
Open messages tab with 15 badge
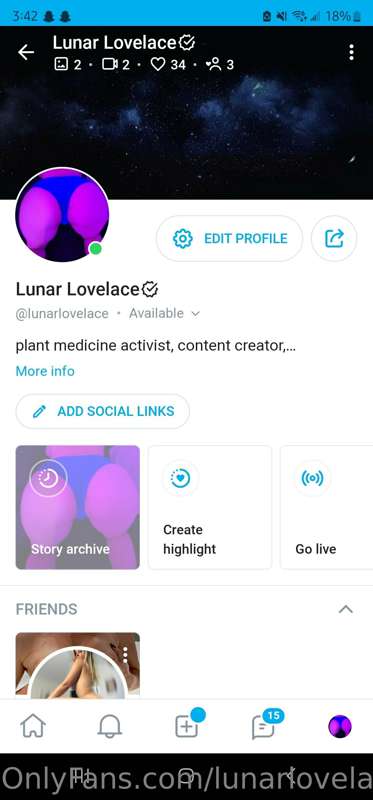[x=265, y=723]
